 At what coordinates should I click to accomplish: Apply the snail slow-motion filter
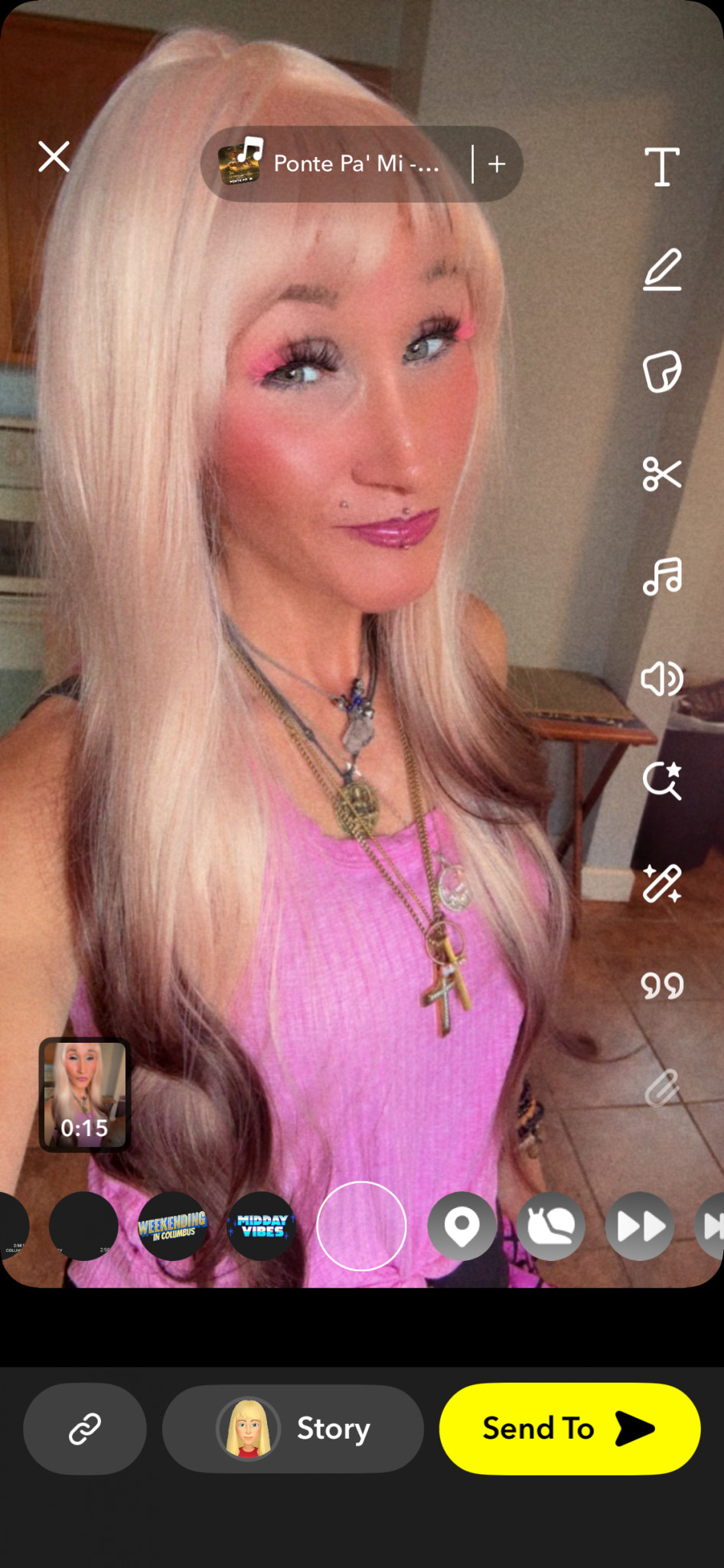(551, 1226)
